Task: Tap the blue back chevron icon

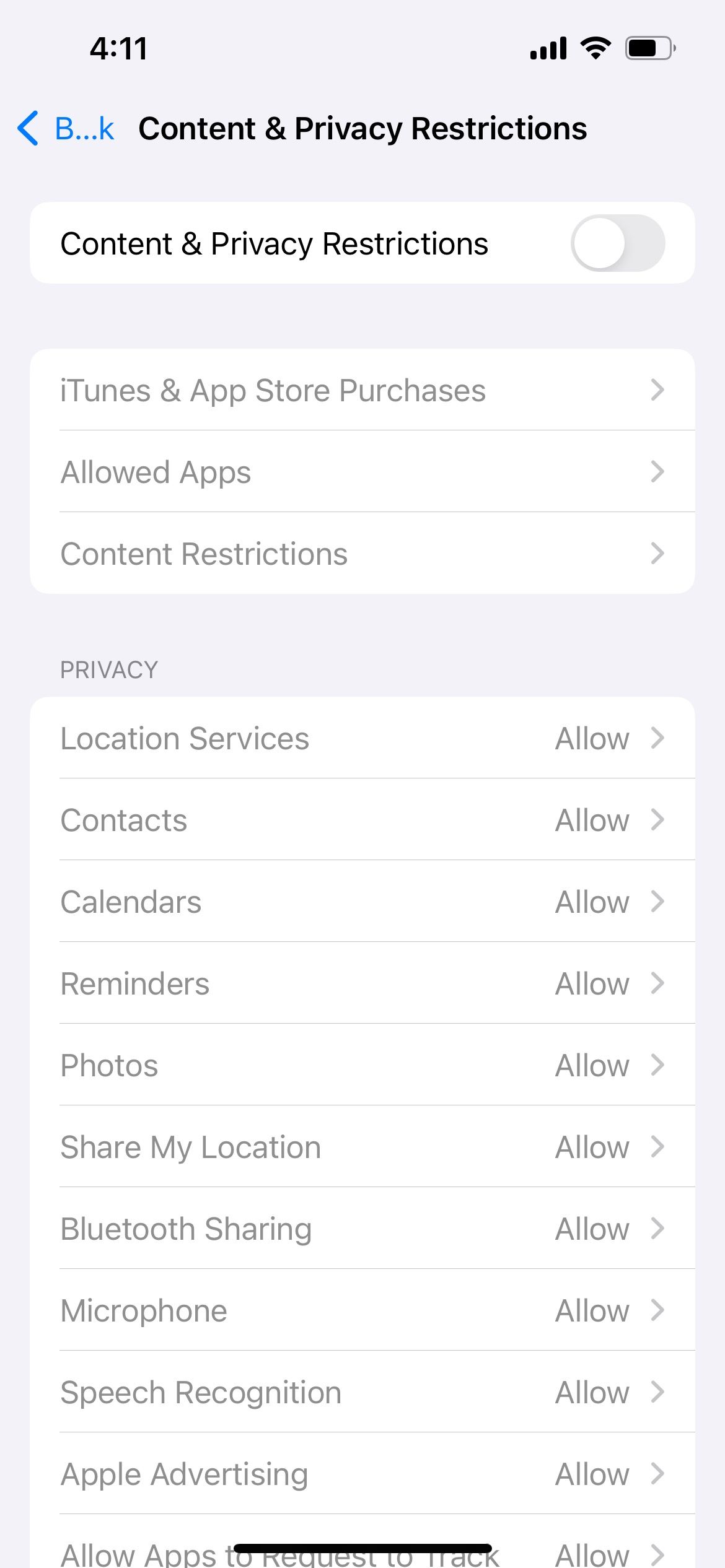Action: [x=27, y=128]
